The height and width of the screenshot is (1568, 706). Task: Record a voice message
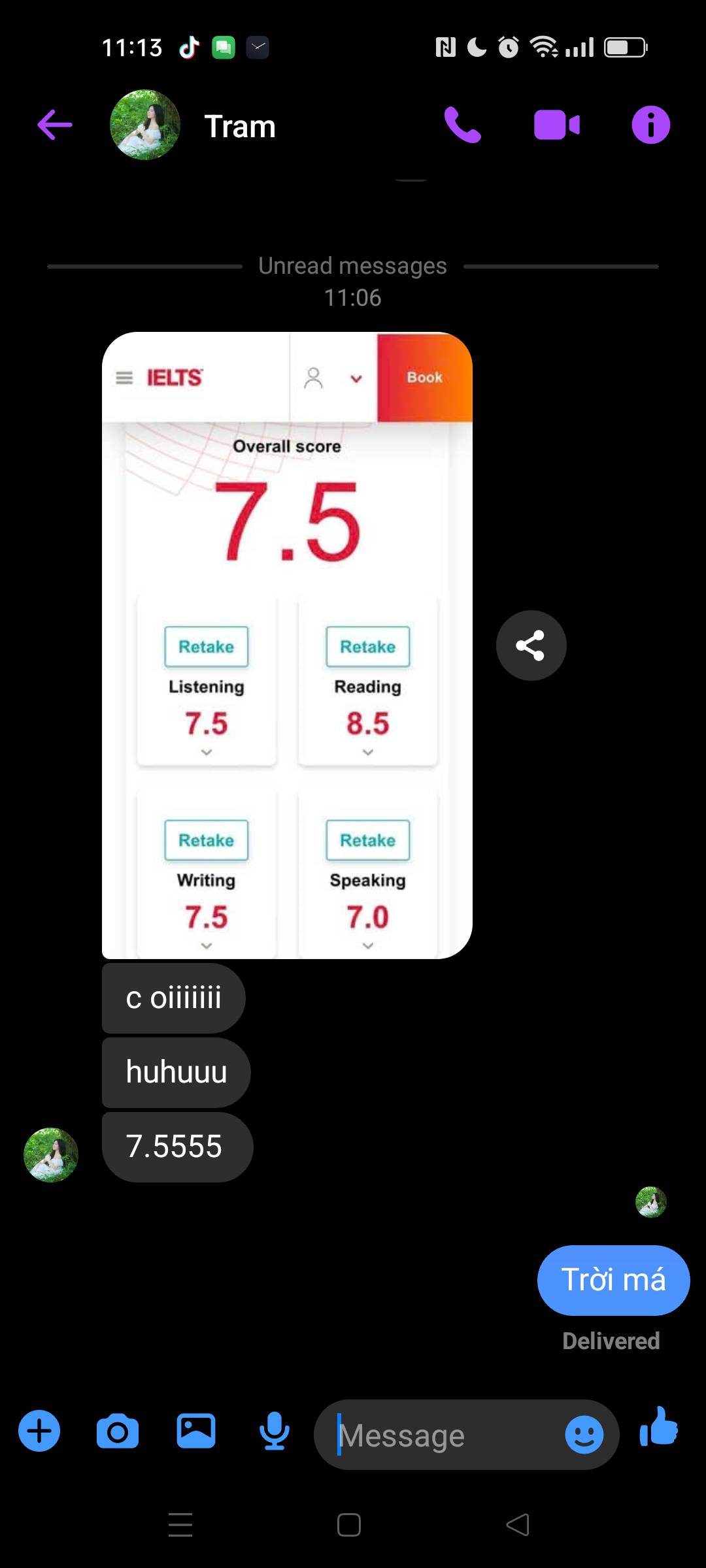point(275,1431)
